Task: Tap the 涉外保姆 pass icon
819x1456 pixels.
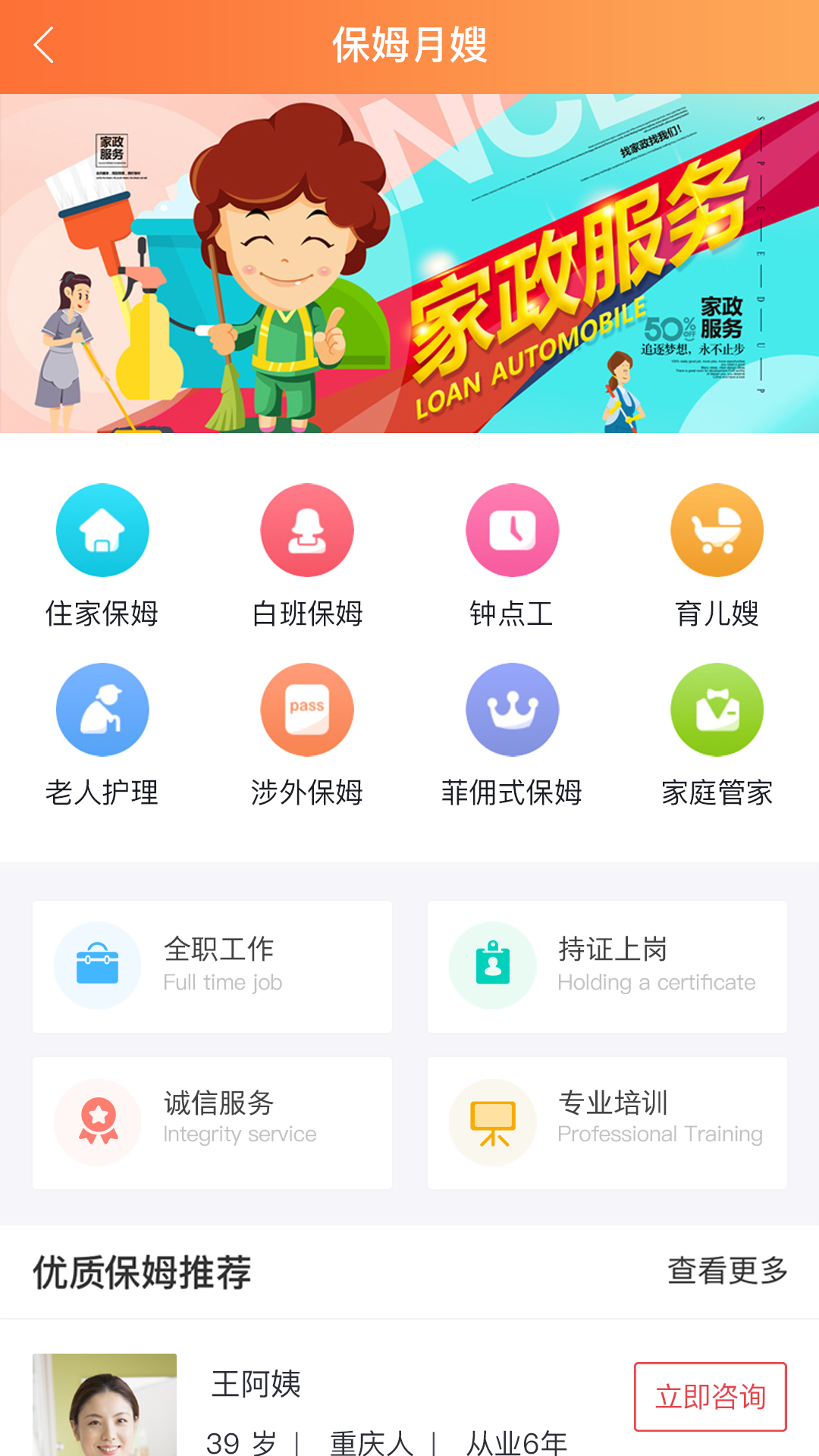Action: click(x=307, y=709)
